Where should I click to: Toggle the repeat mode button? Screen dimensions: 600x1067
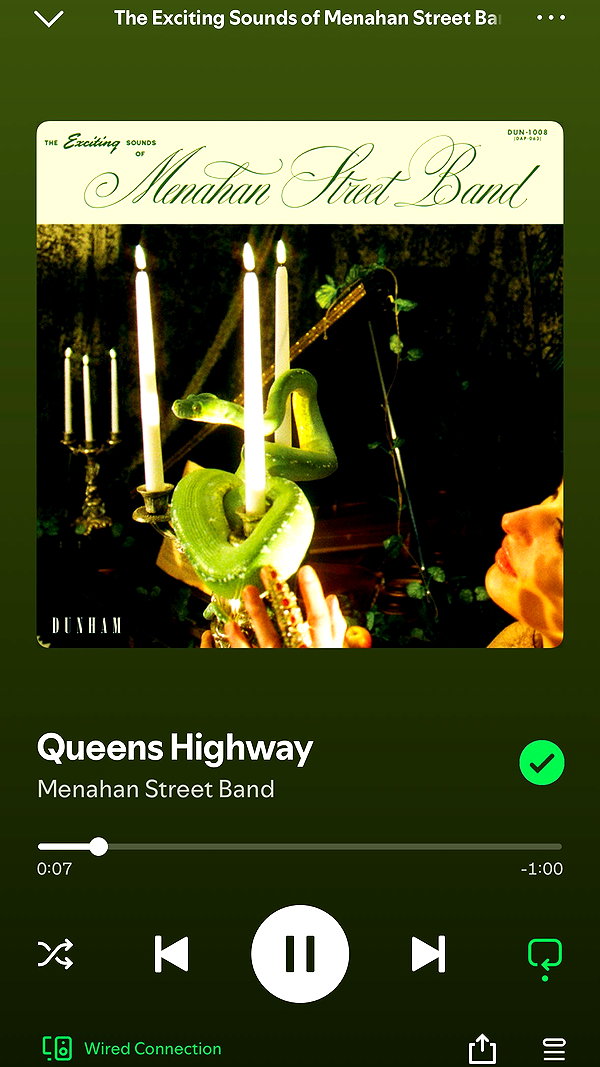pos(545,955)
